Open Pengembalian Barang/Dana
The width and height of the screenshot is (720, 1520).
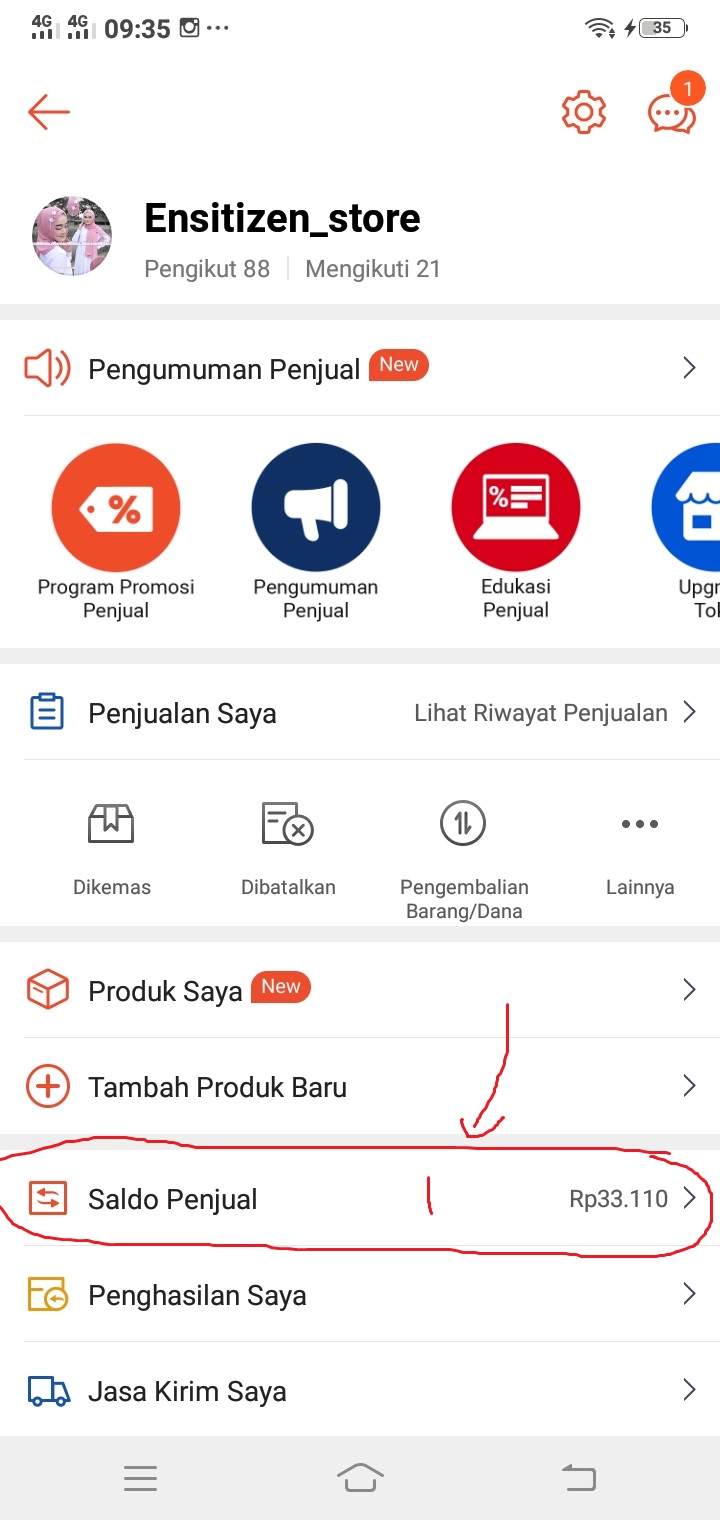click(x=463, y=823)
